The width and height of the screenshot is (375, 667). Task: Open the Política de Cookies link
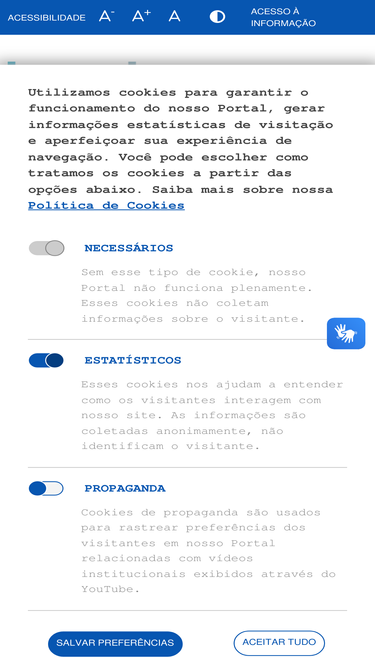coord(106,205)
